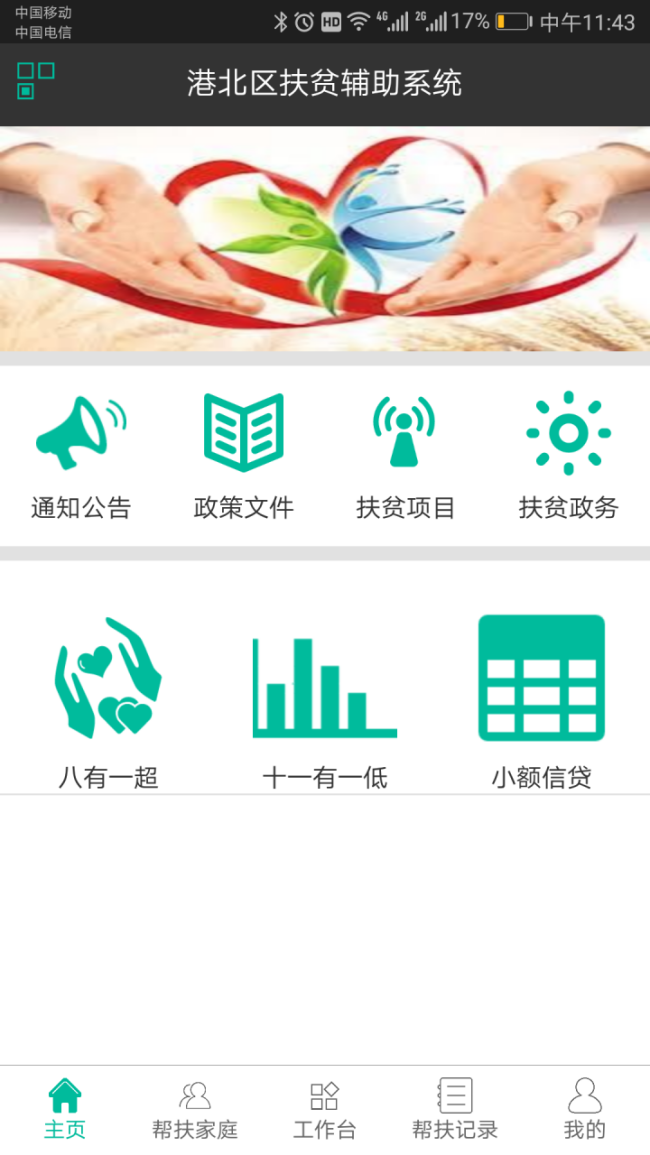Switch to the 我的 tab
Viewport: 650px width, 1155px height.
(585, 1110)
